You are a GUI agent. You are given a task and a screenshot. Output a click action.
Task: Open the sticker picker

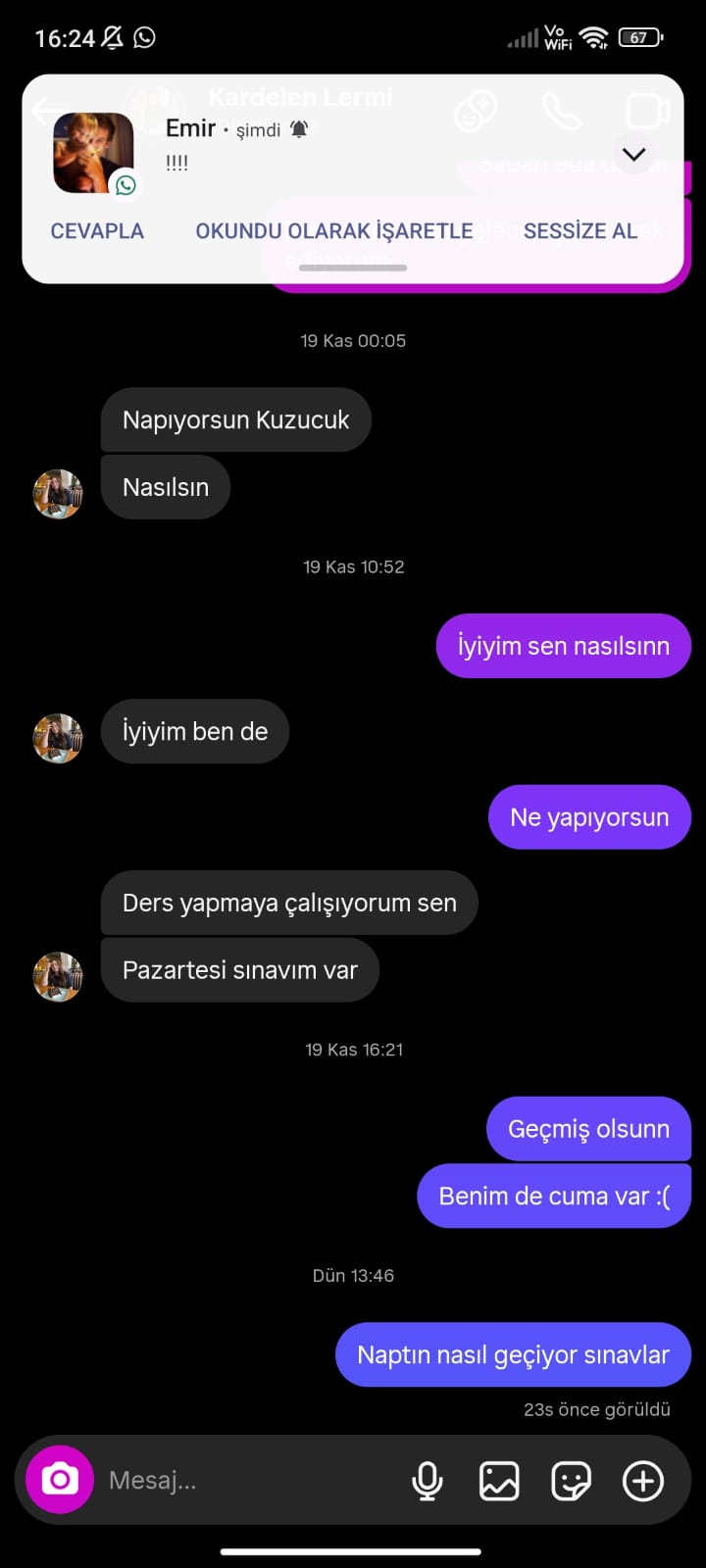571,1481
